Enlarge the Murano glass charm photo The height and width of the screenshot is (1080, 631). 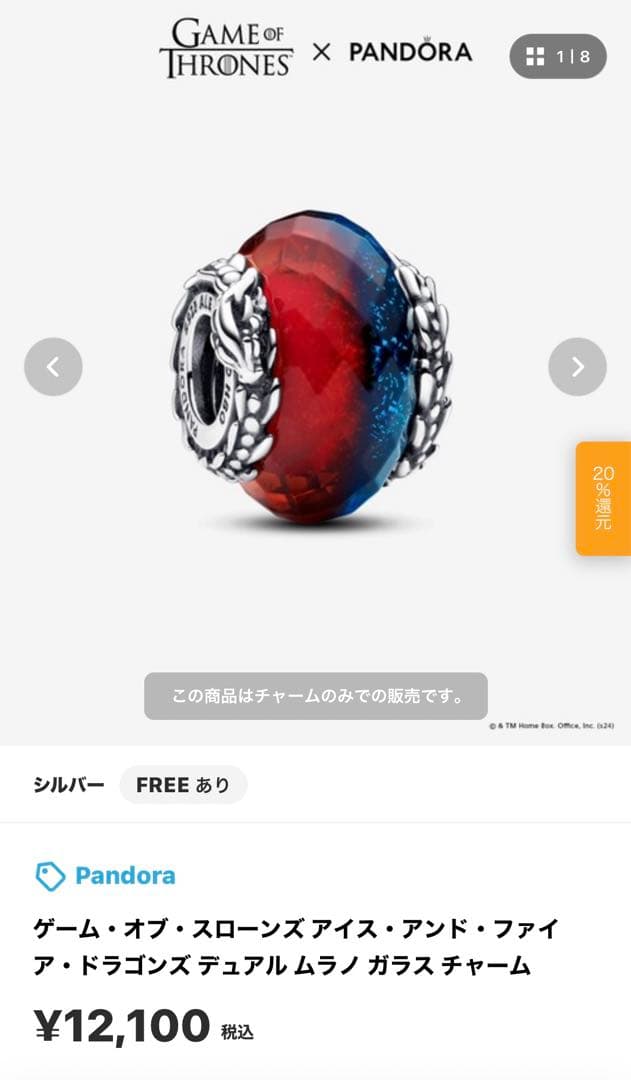click(x=312, y=370)
